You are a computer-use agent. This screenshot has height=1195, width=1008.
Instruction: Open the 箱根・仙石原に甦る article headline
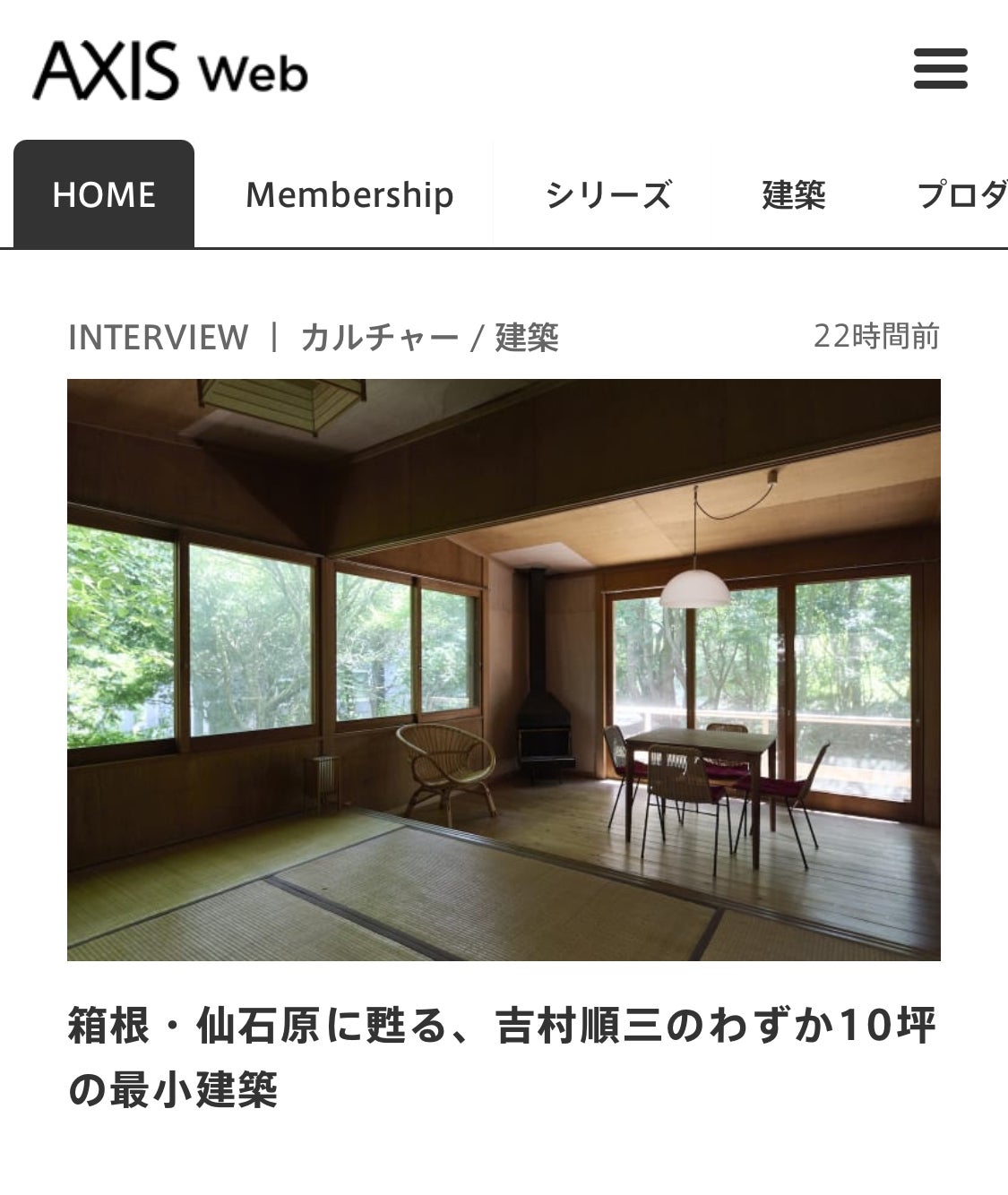[502, 1057]
